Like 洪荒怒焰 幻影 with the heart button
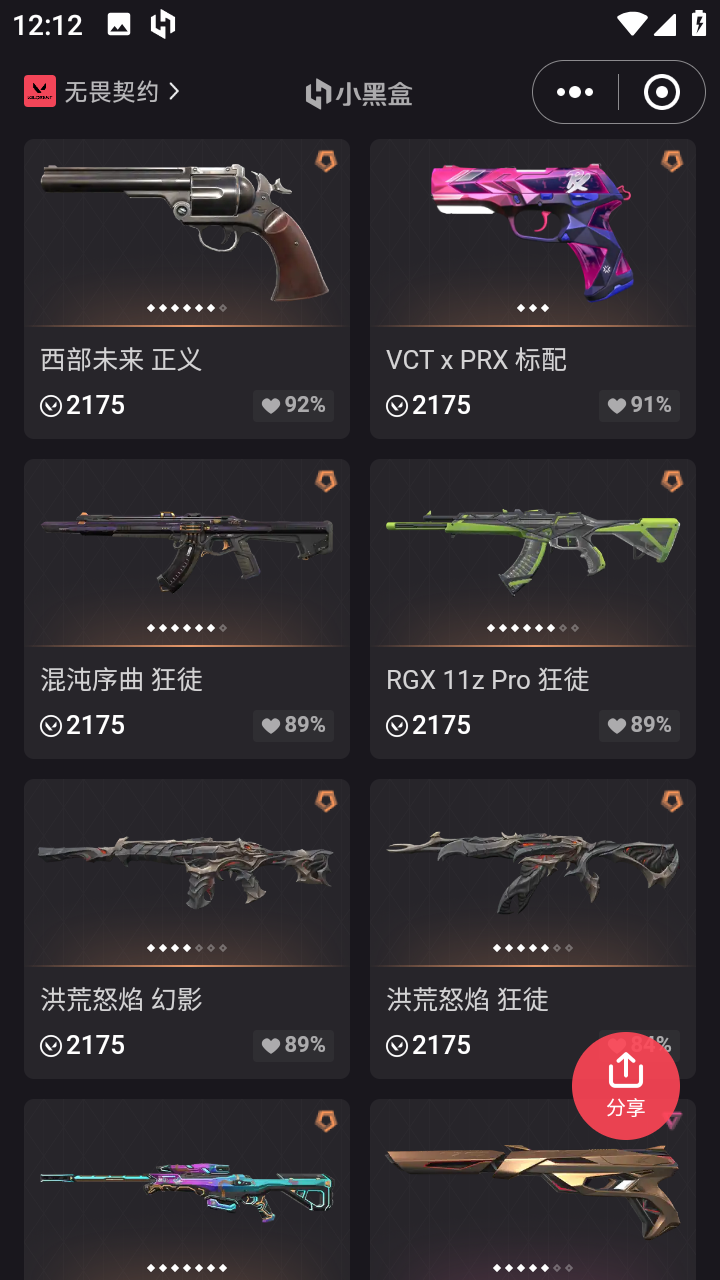Screen dimensions: 720x1280 click(x=293, y=1045)
